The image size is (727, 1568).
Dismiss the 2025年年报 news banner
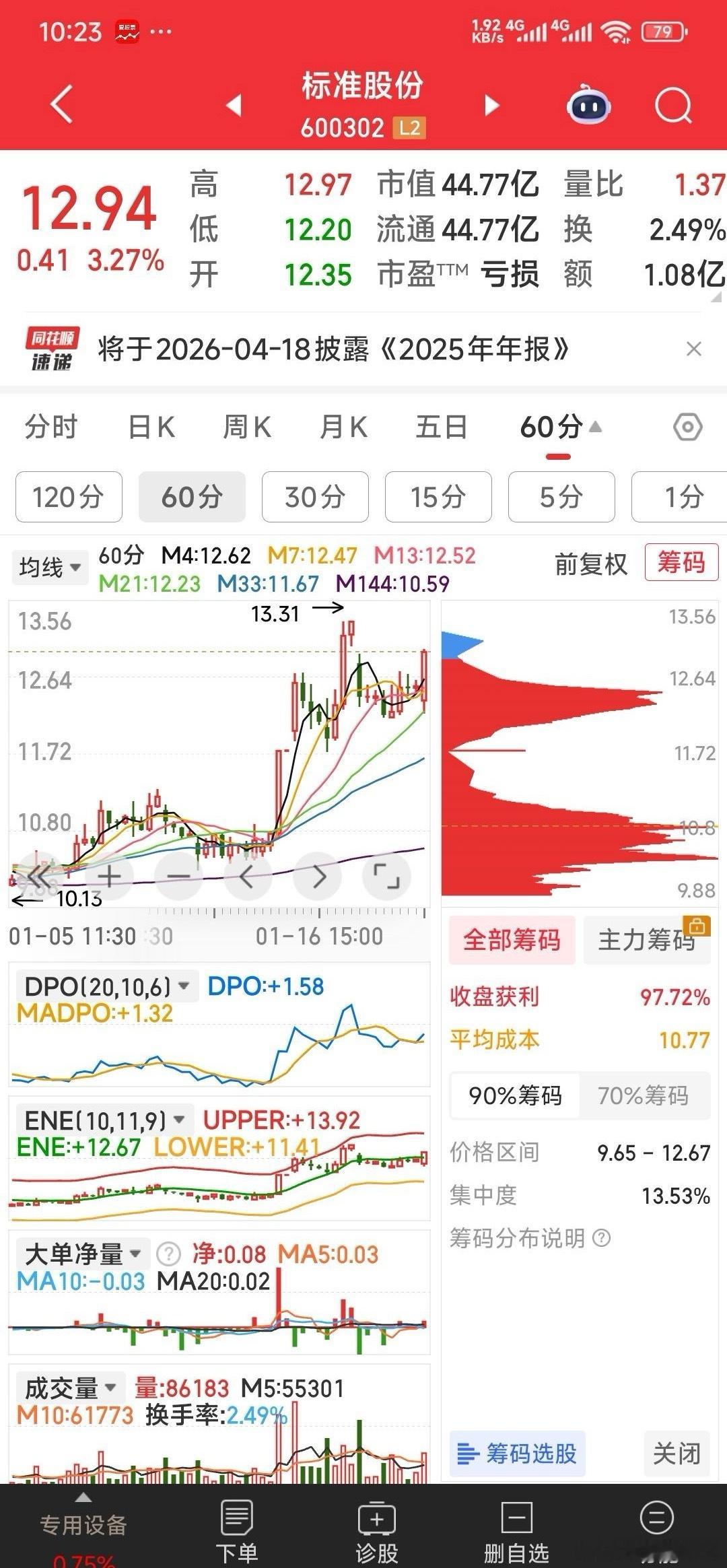(x=693, y=349)
